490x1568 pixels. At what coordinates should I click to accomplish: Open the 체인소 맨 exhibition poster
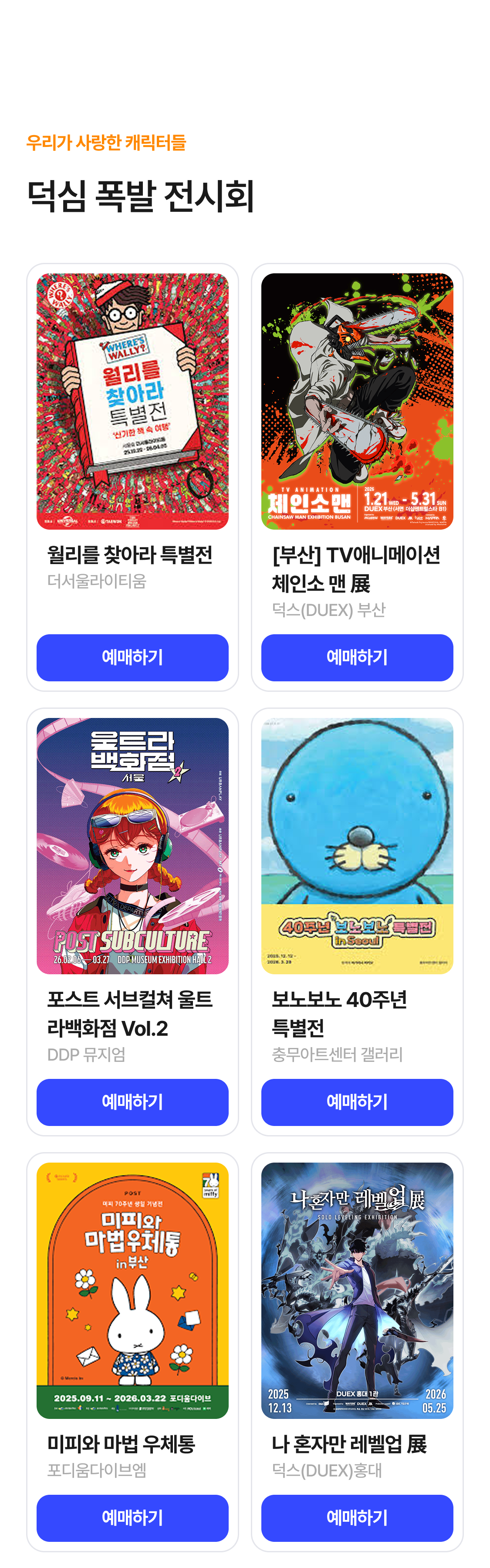coord(357,401)
